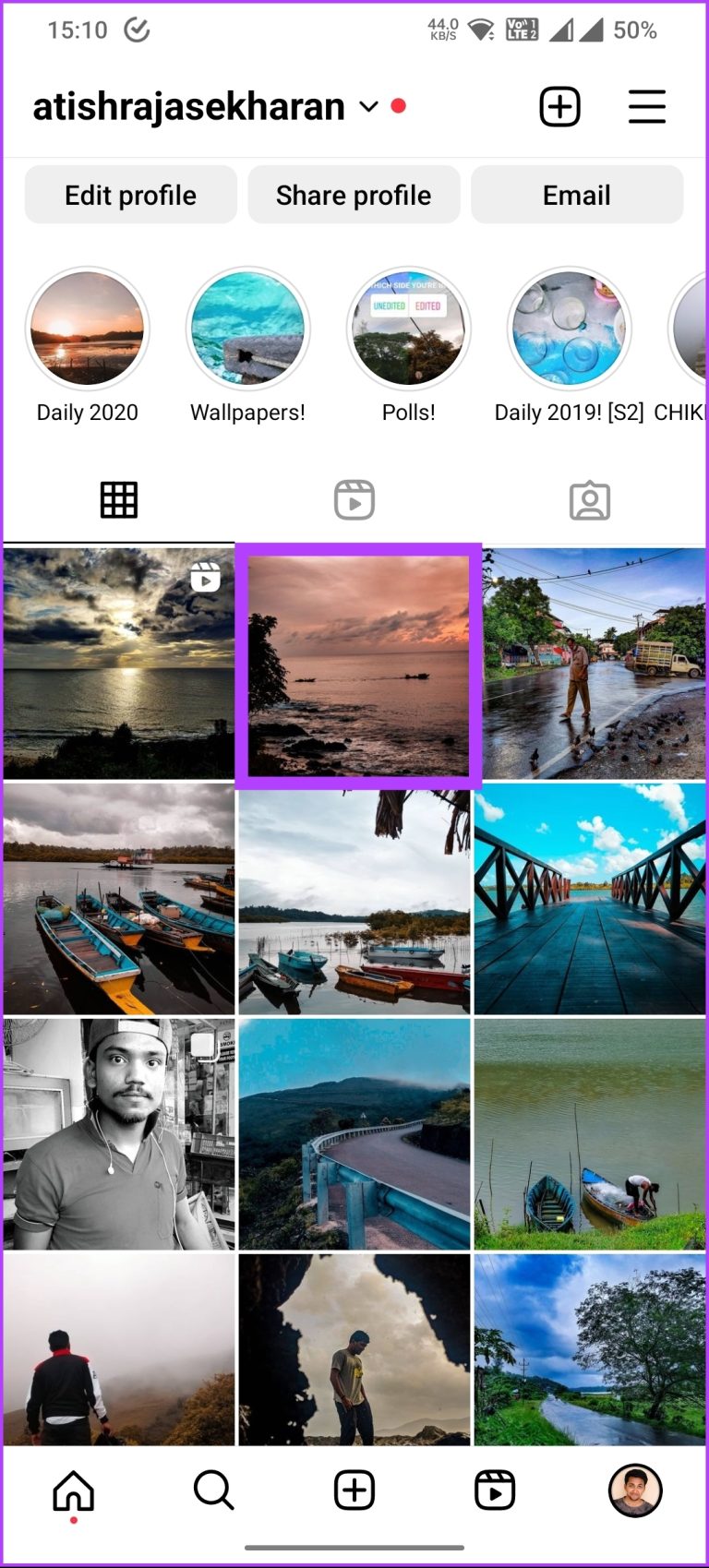
Task: Tap the Reels icon in bottom navigation
Action: pos(496,1487)
